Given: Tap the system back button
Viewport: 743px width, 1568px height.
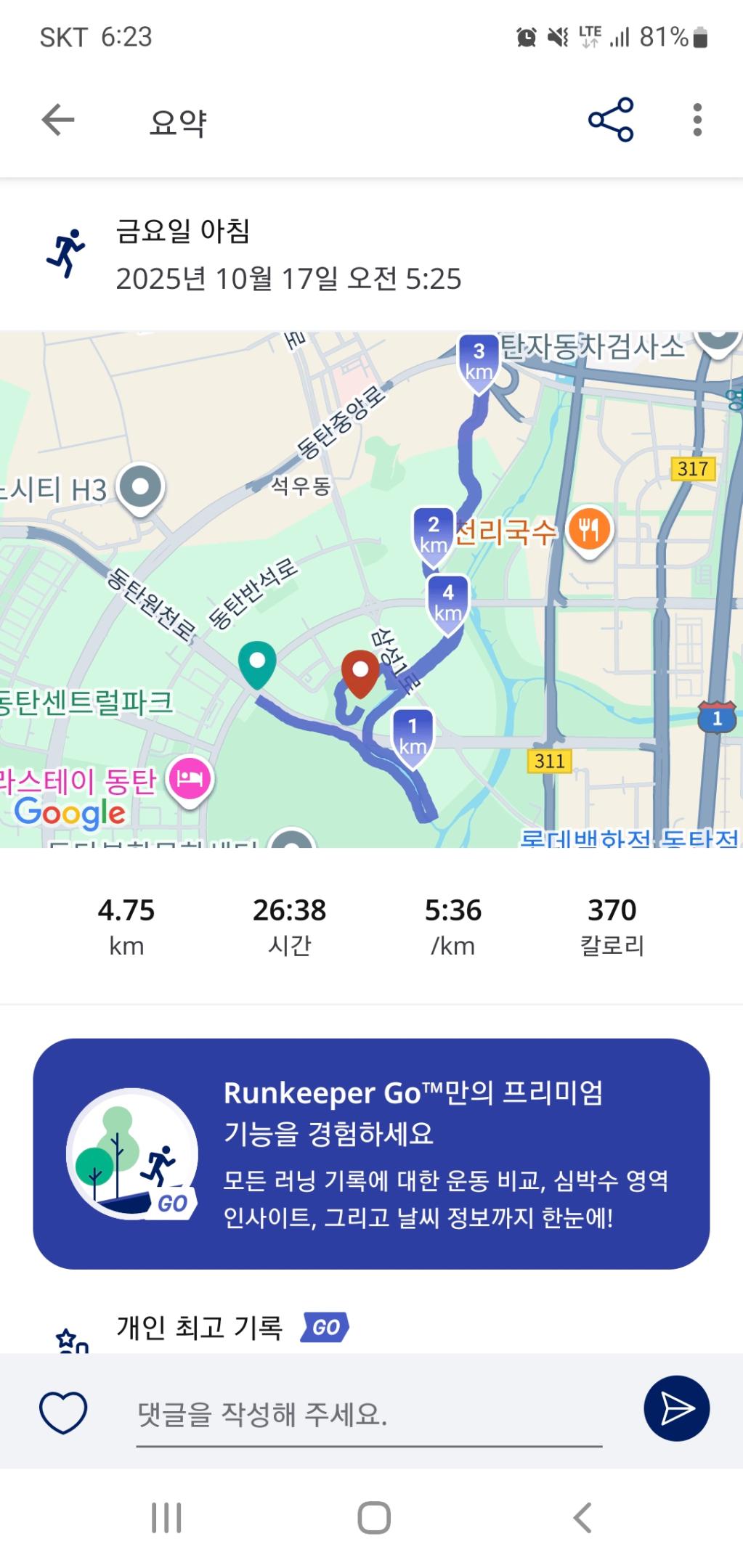Looking at the screenshot, I should pyautogui.click(x=582, y=1517).
